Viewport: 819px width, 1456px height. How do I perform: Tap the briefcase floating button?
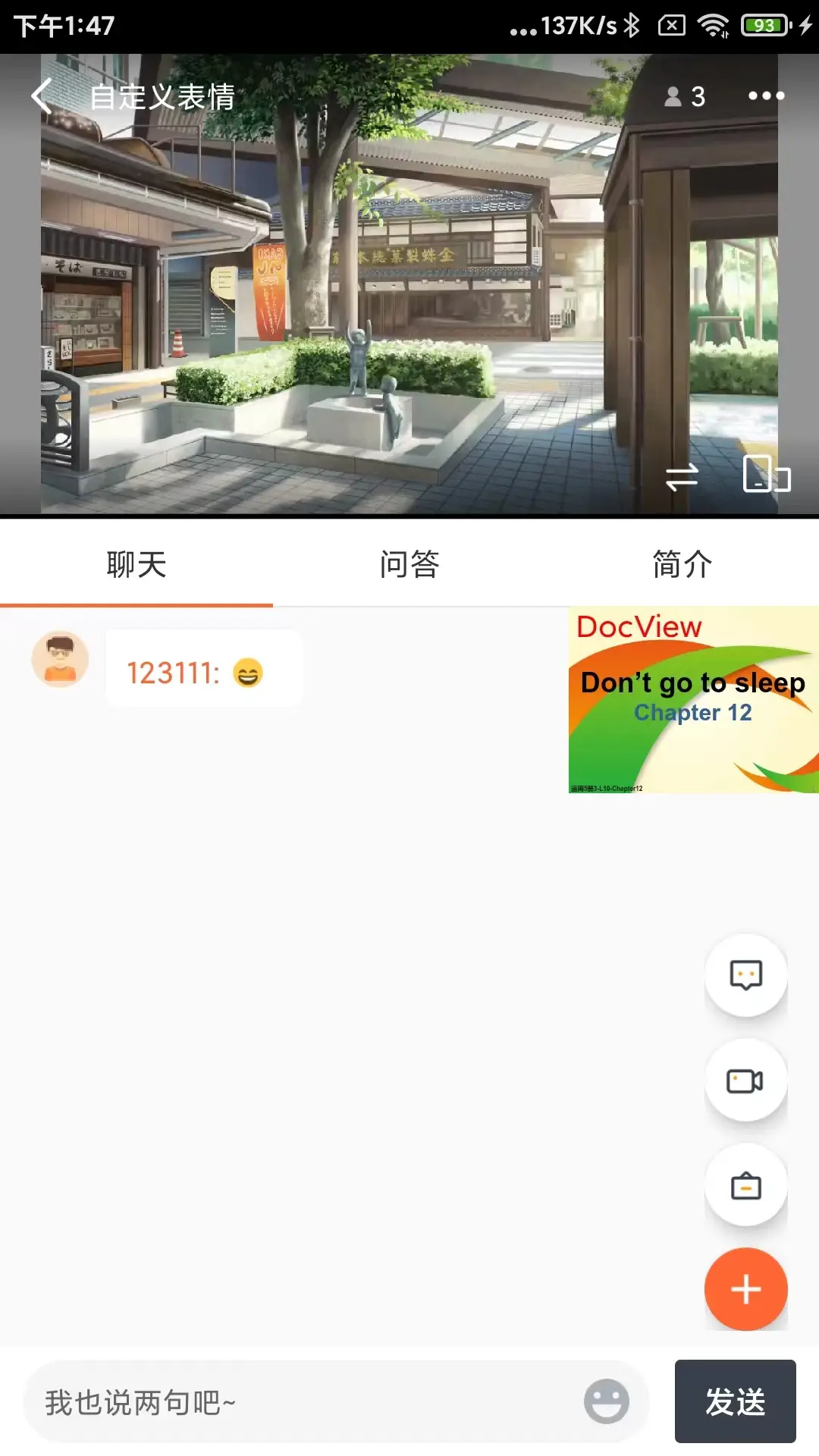(745, 1185)
